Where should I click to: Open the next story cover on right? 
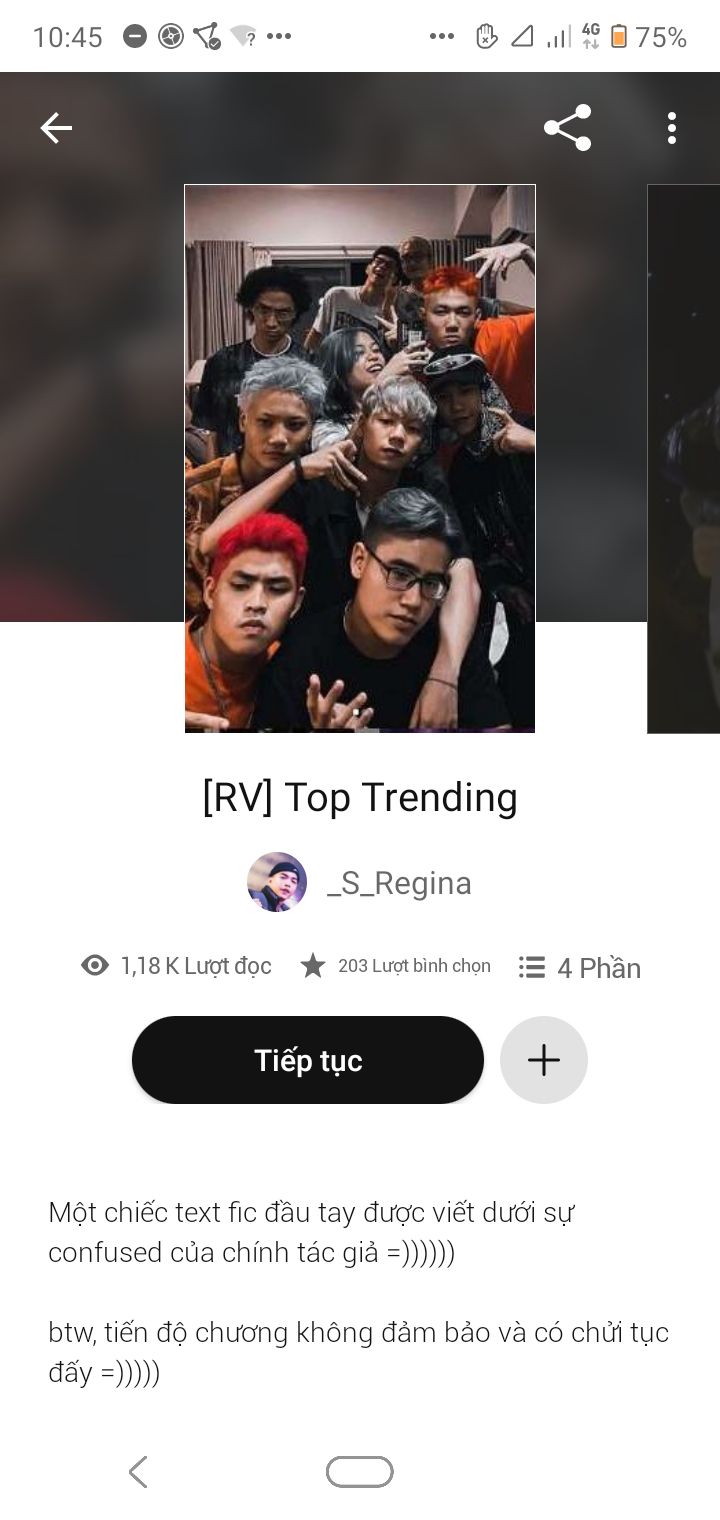pos(685,458)
